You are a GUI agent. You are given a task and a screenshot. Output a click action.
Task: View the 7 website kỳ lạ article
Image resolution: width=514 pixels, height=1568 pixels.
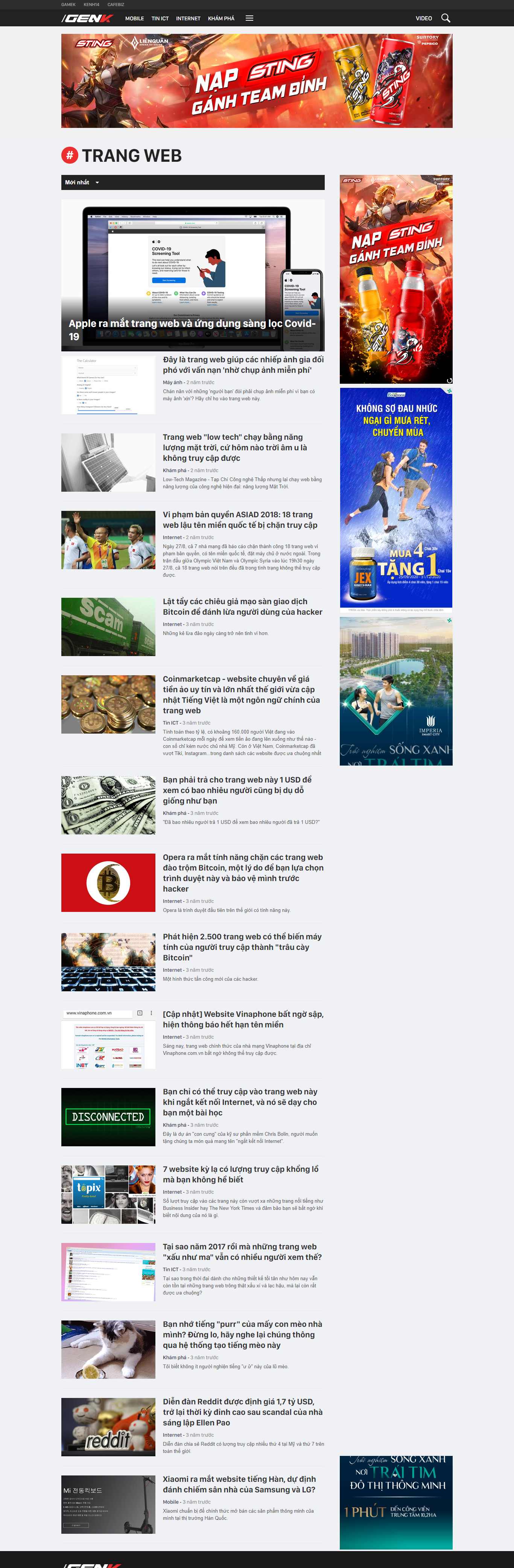240,1174
